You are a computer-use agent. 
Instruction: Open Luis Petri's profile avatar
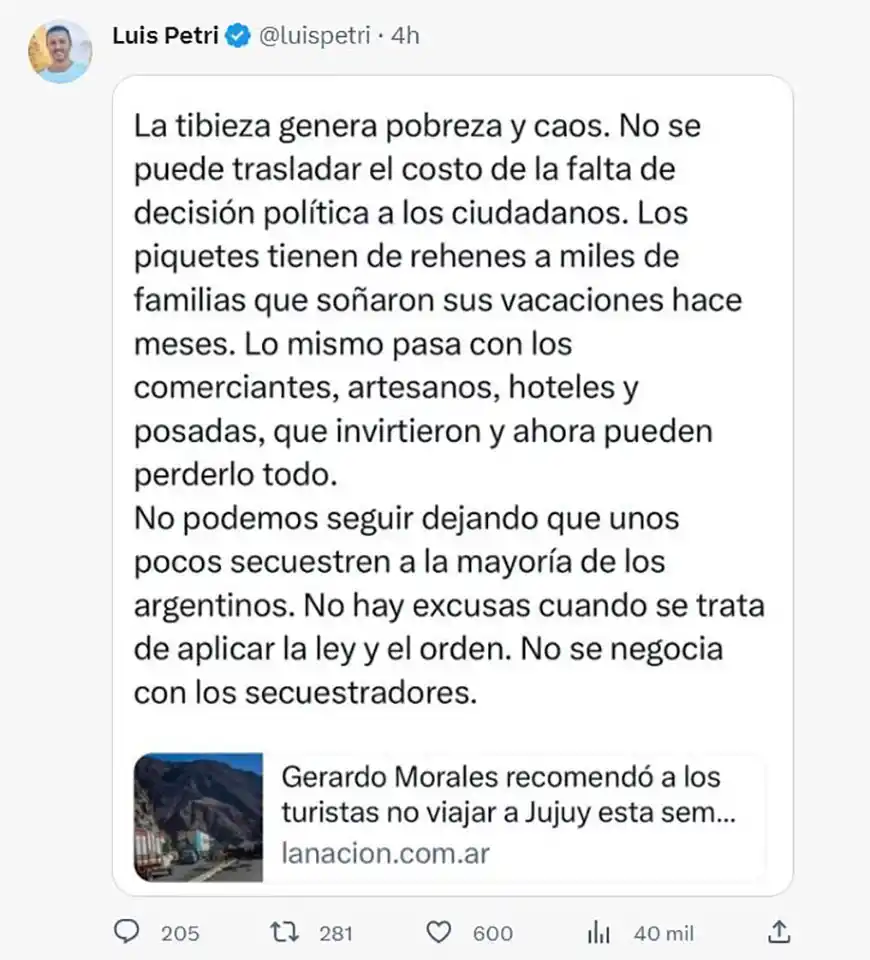click(x=60, y=42)
